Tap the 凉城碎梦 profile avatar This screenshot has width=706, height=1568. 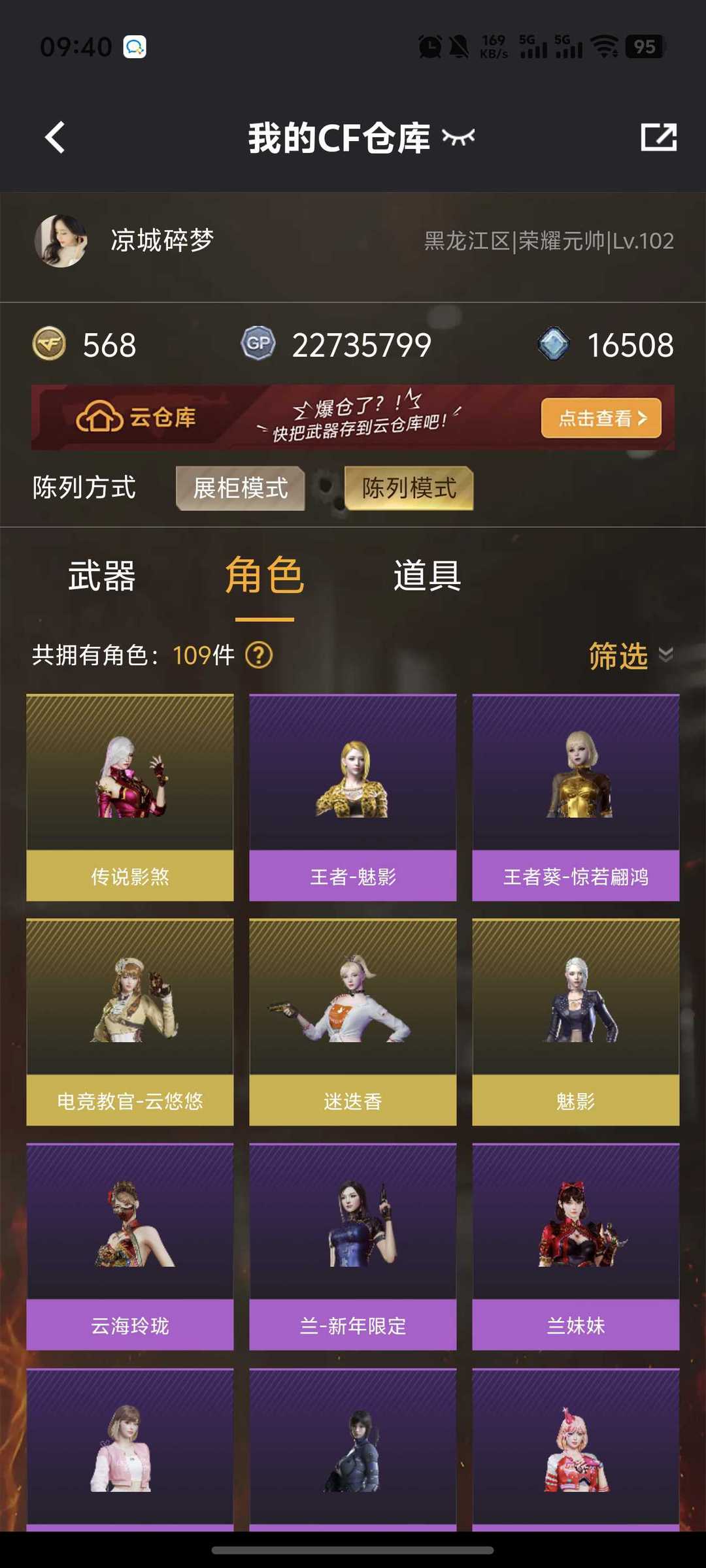(x=61, y=241)
